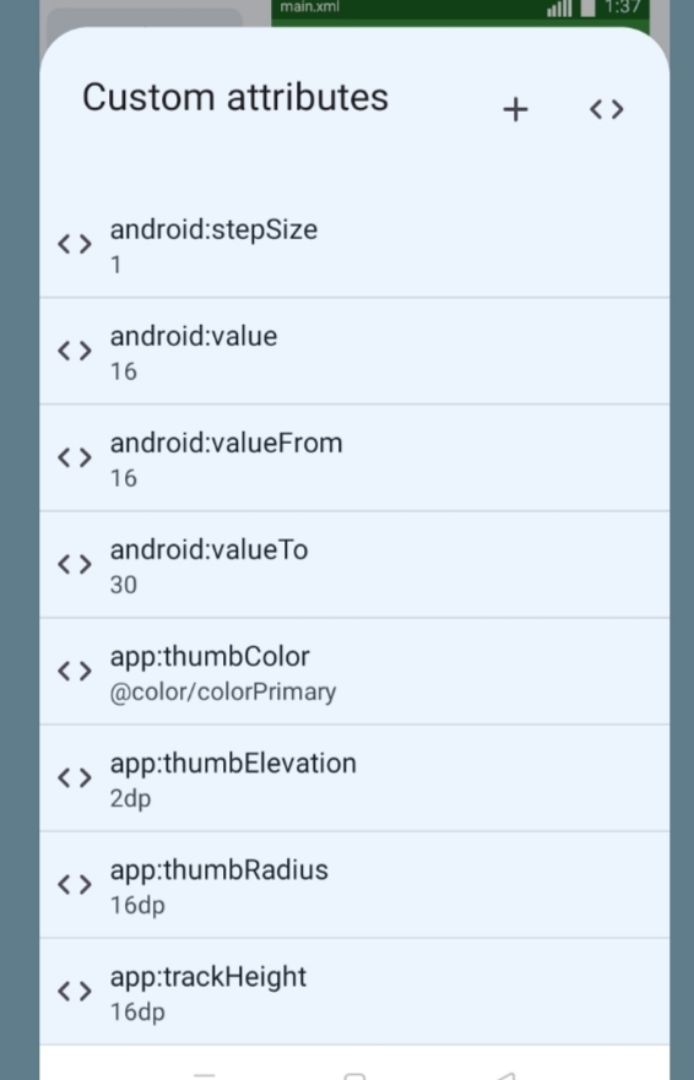The width and height of the screenshot is (694, 1080).
Task: Edit android:valueTo set to 30
Action: [x=354, y=566]
